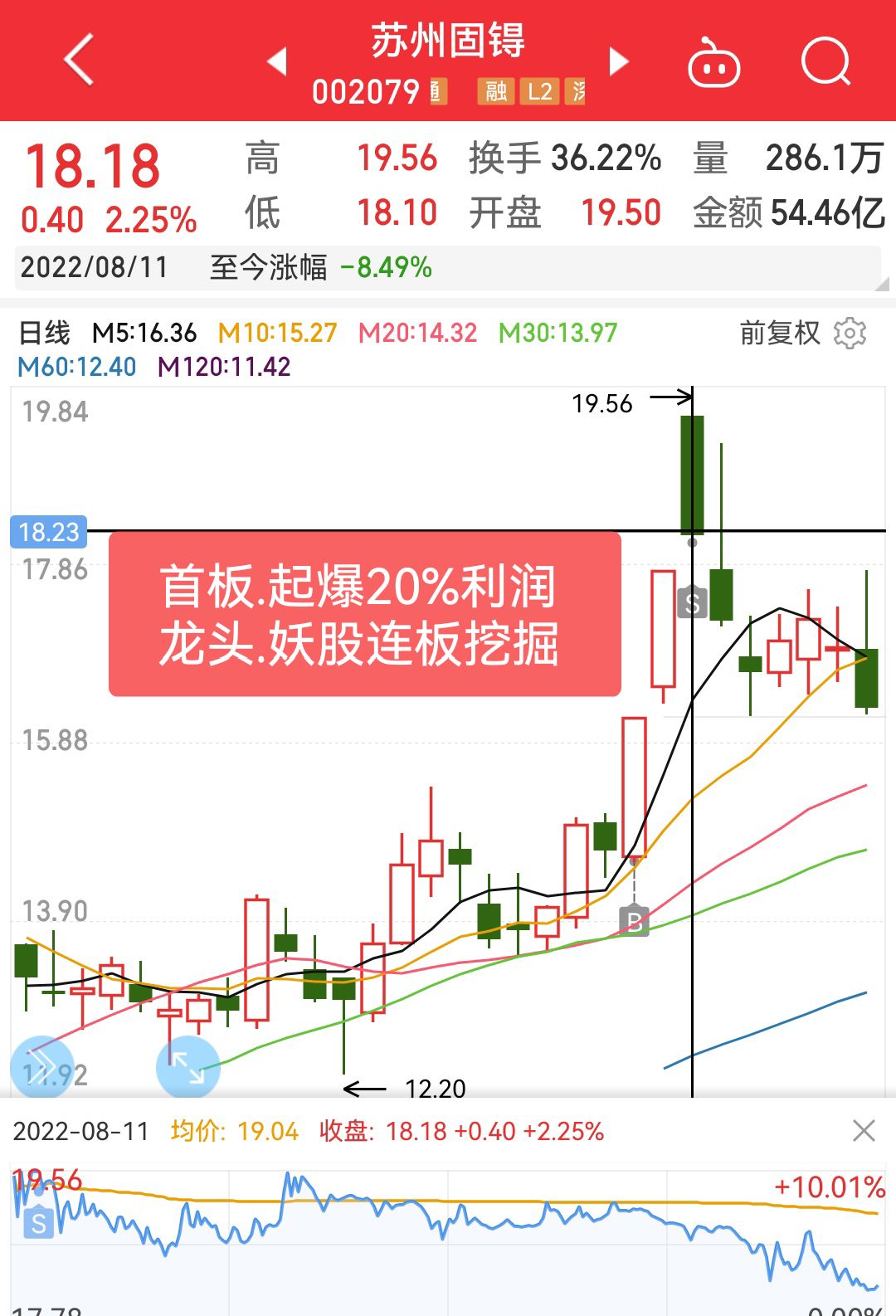Tap the double-arrow floating button
Viewport: 896px width, 1316px height.
(x=41, y=1067)
